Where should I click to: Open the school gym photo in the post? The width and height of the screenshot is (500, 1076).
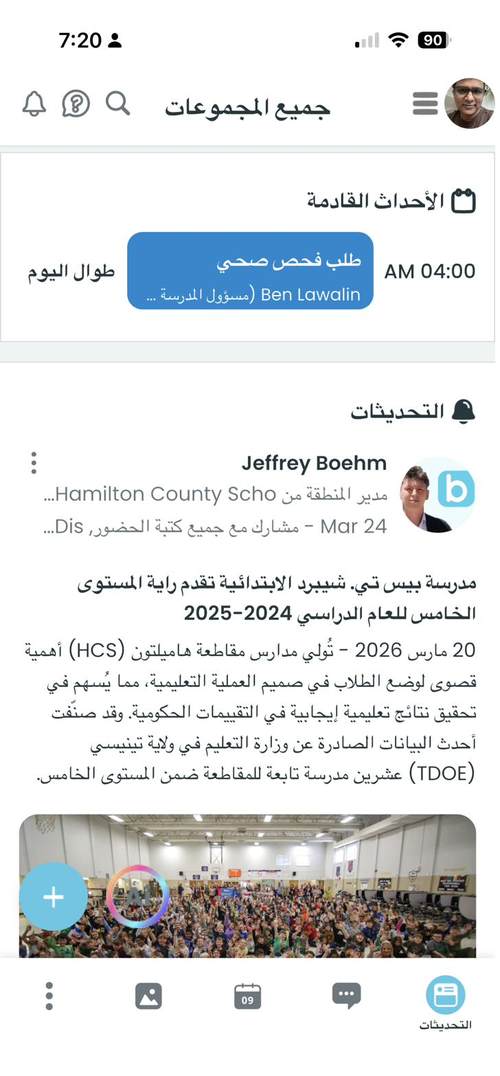(x=248, y=885)
